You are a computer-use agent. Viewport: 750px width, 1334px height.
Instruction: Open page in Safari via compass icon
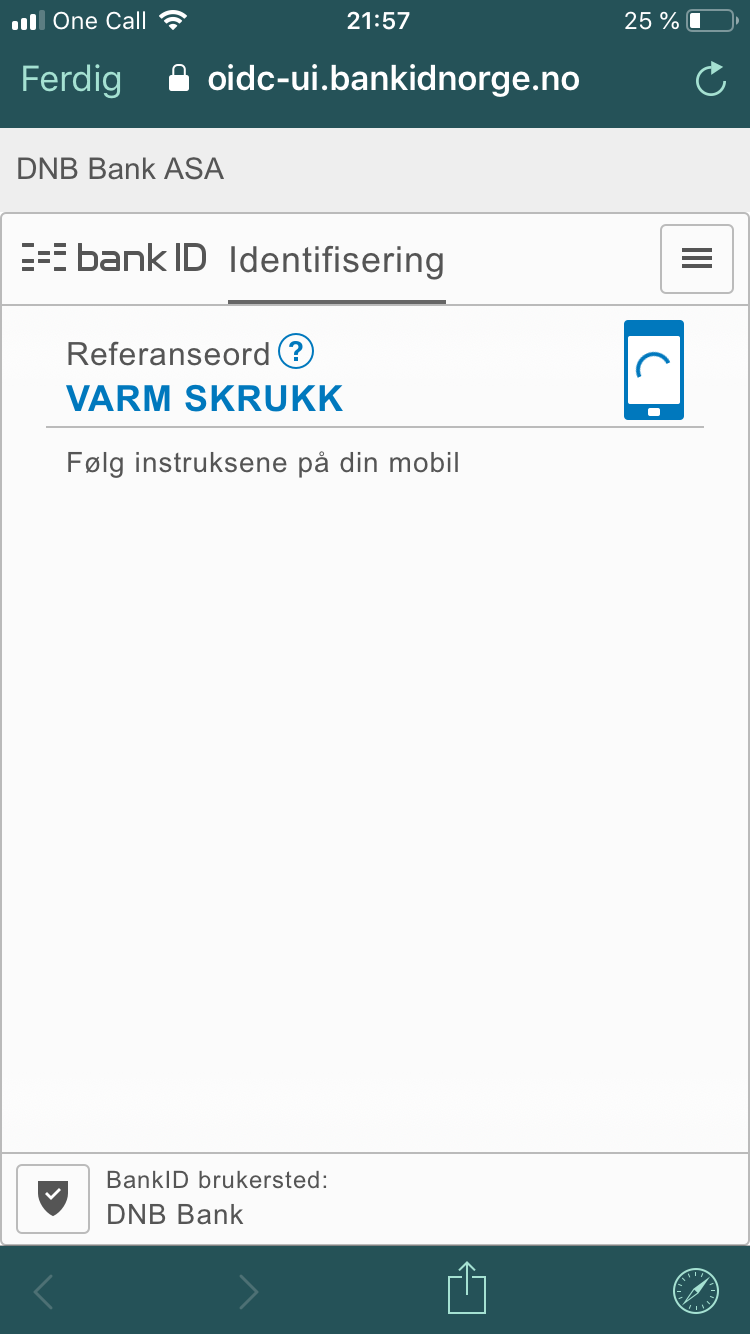click(696, 1290)
